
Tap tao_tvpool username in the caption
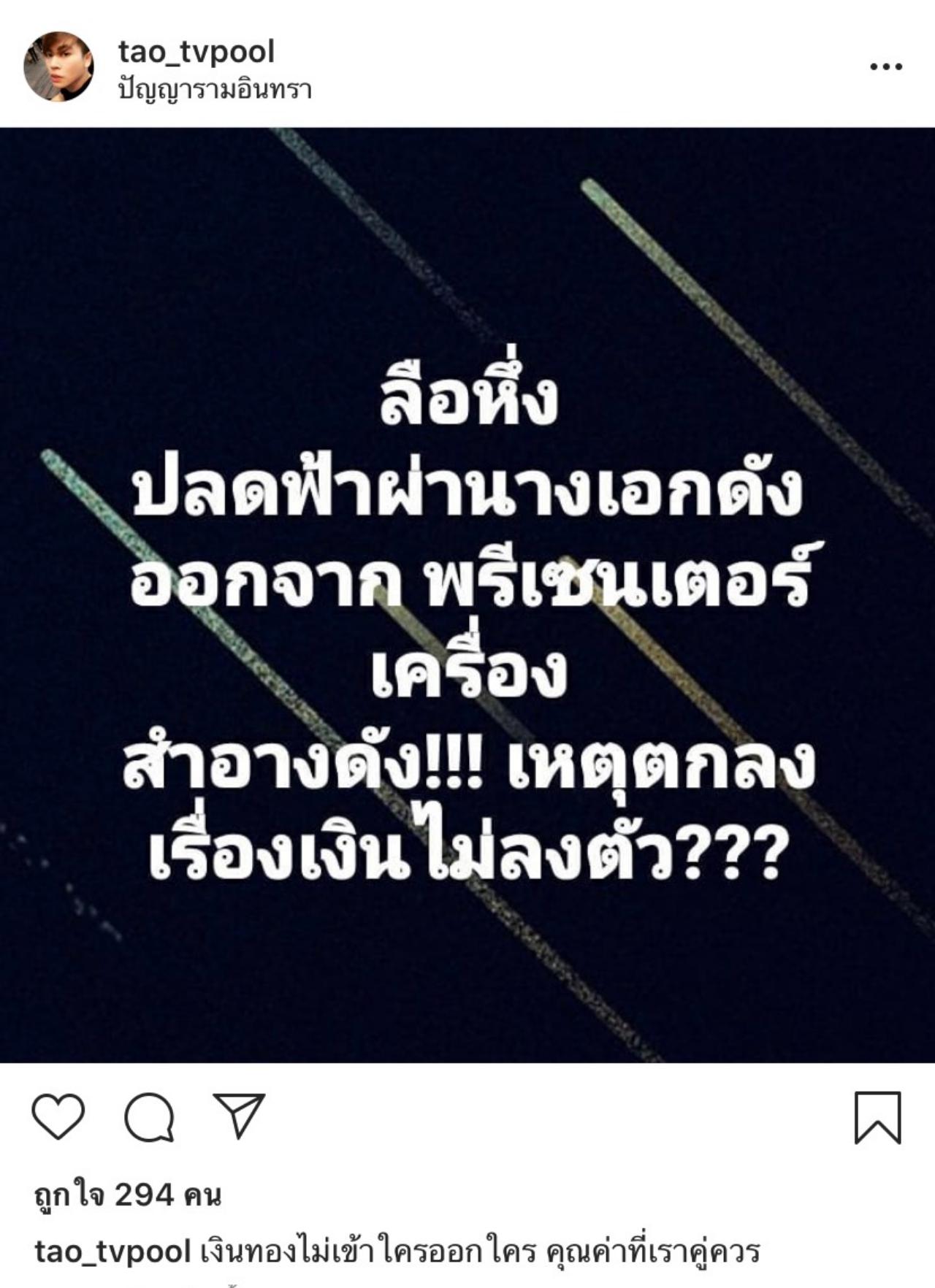click(112, 1251)
